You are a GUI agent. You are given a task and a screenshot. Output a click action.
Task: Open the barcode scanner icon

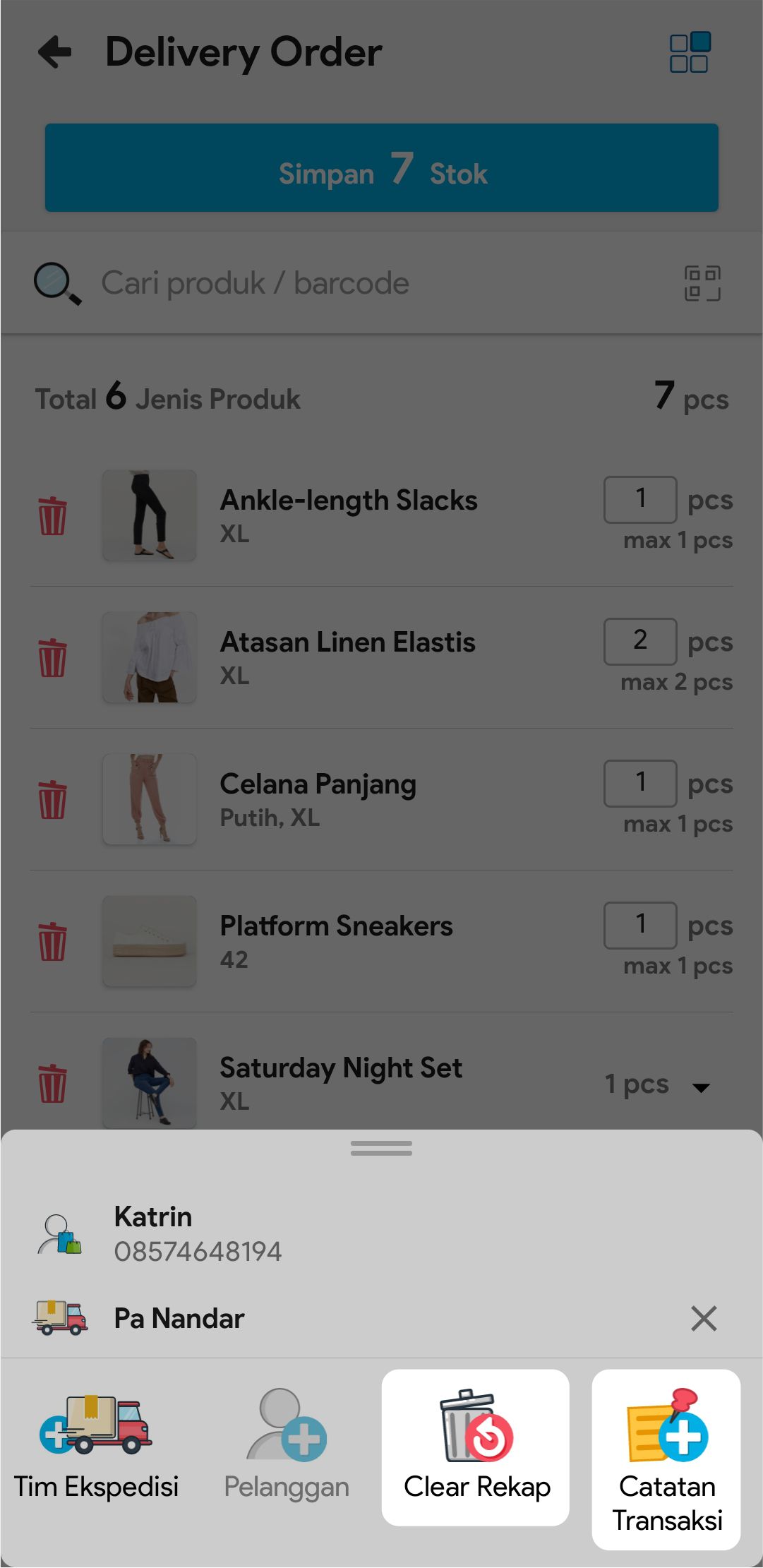[x=702, y=283]
